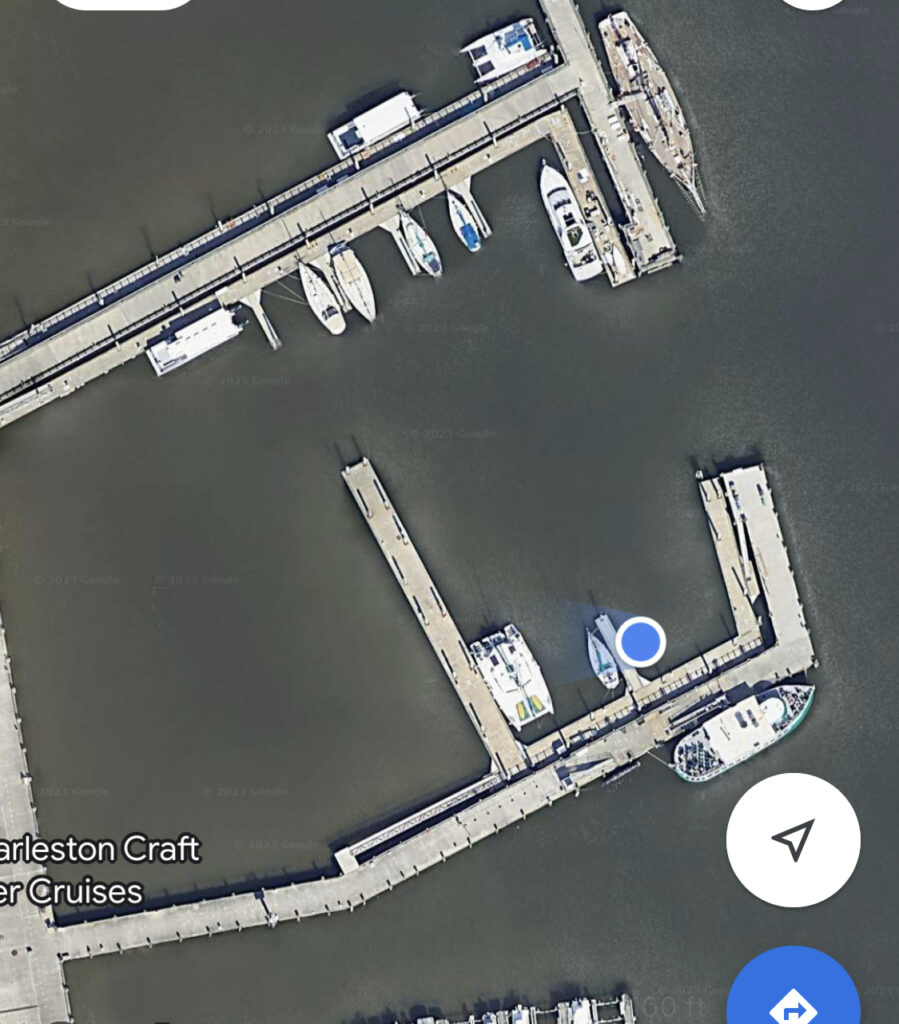Open directions with the blue button

point(793,995)
